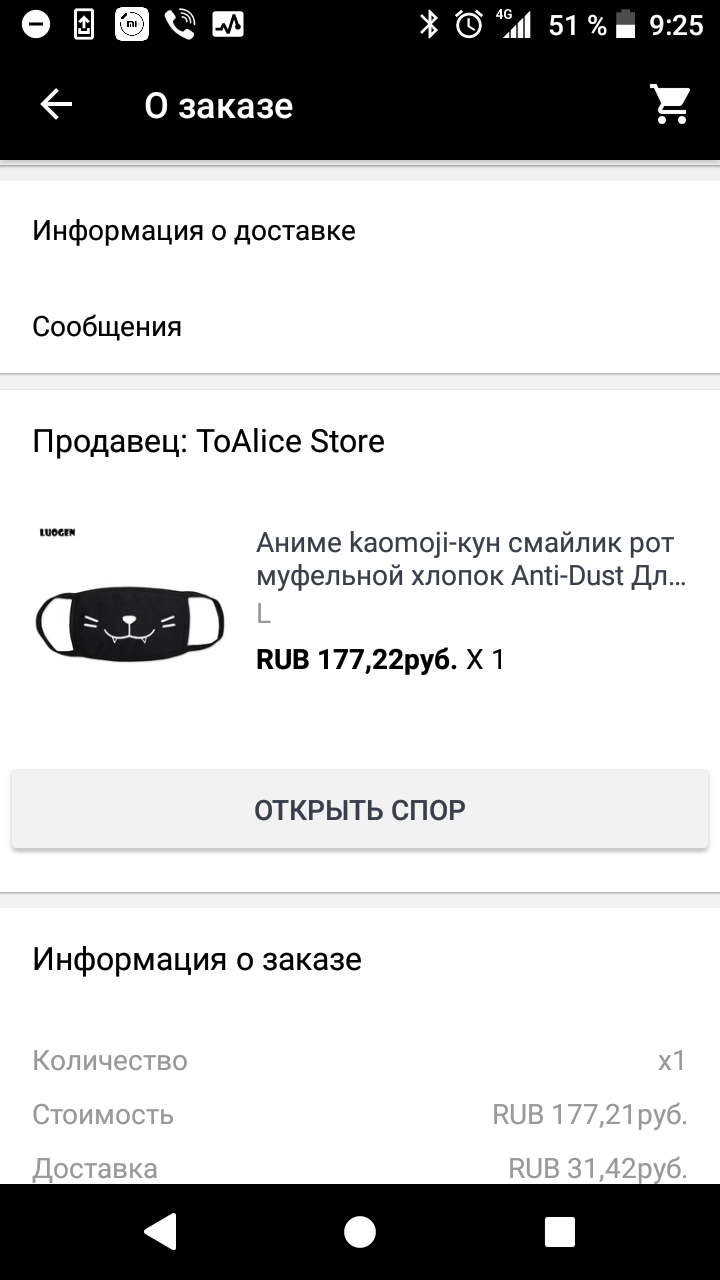Tap the ОТКРЫТЬ СПОР button
The height and width of the screenshot is (1280, 720).
(x=360, y=810)
